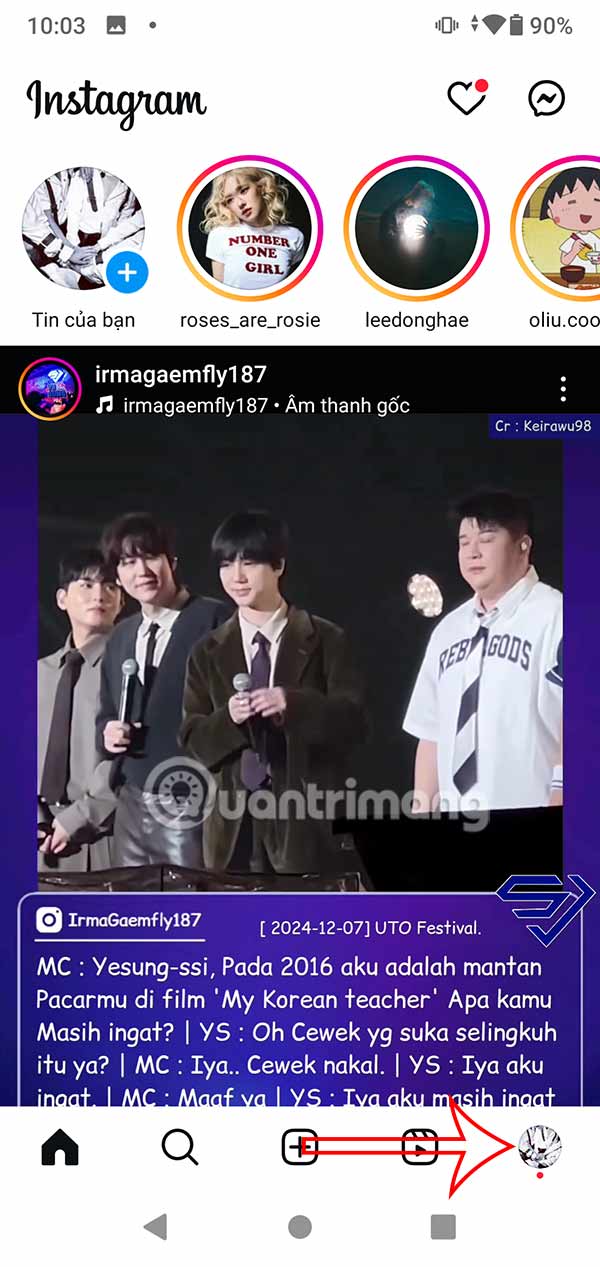Open the system recent apps view
The image size is (600, 1267).
[443, 1227]
